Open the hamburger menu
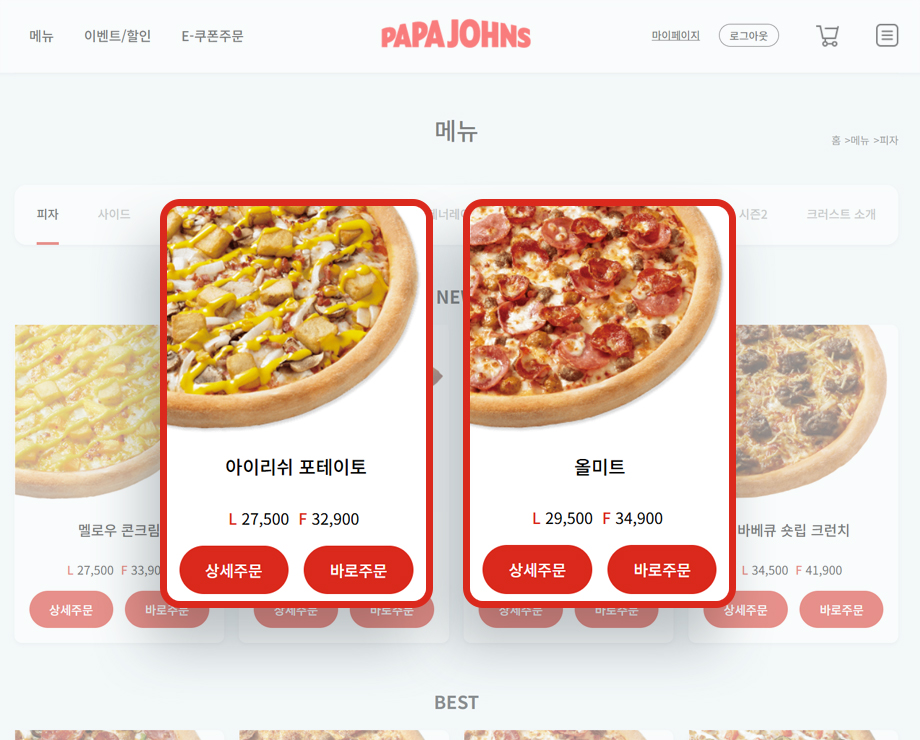The height and width of the screenshot is (740, 920). (x=887, y=36)
